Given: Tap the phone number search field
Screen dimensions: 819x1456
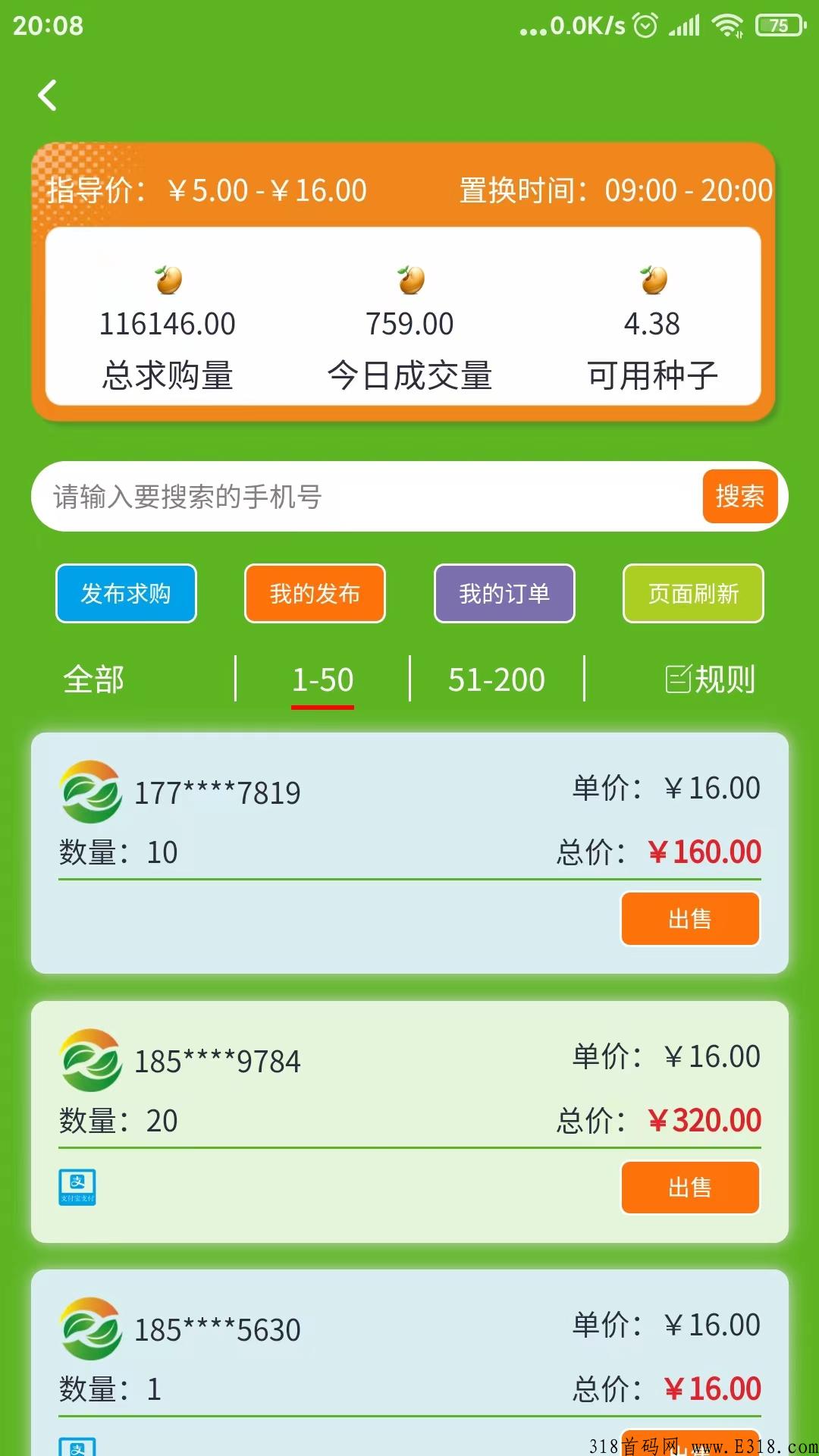Looking at the screenshot, I should 364,497.
